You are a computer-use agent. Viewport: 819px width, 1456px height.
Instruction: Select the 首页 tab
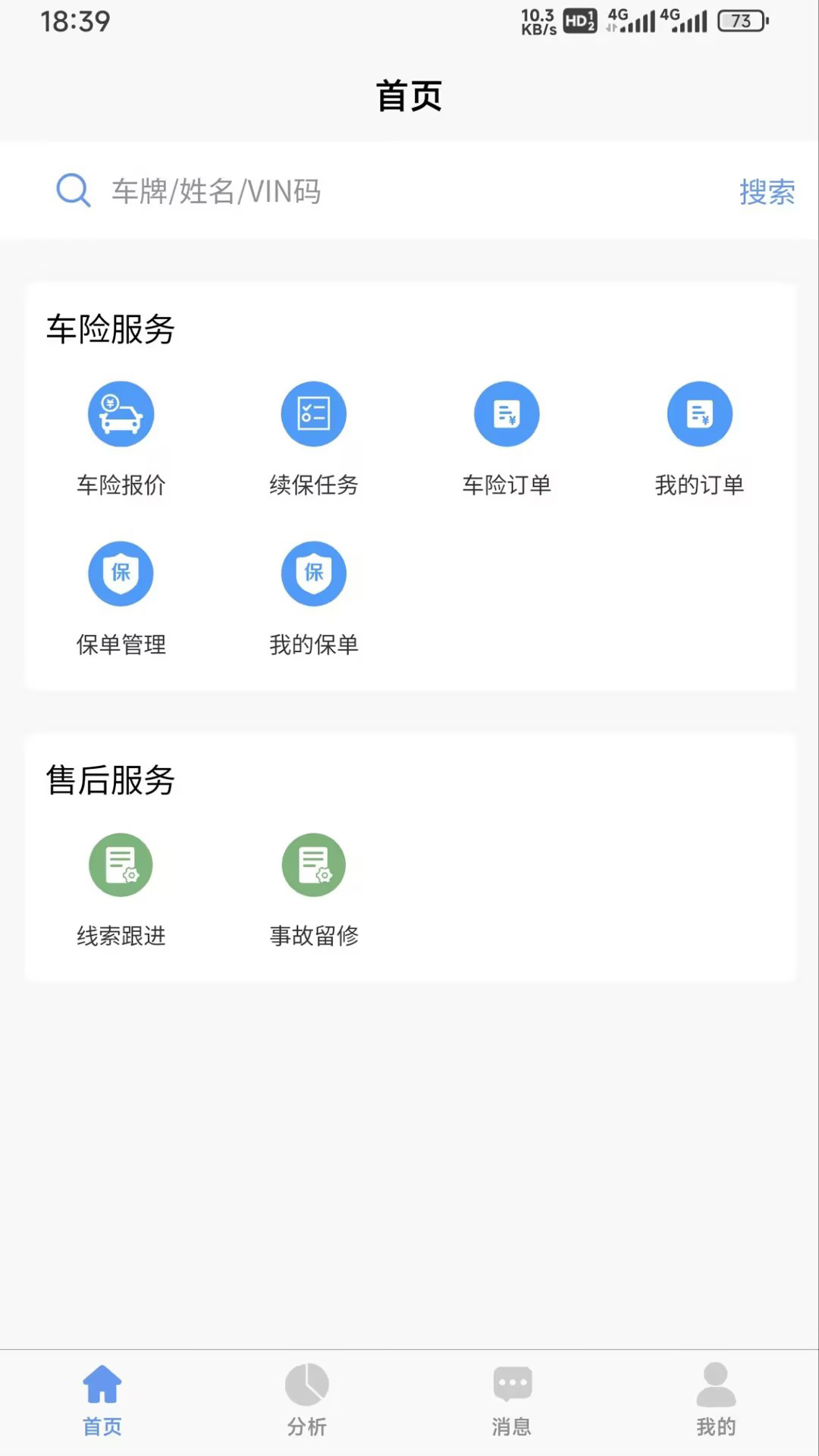102,1400
